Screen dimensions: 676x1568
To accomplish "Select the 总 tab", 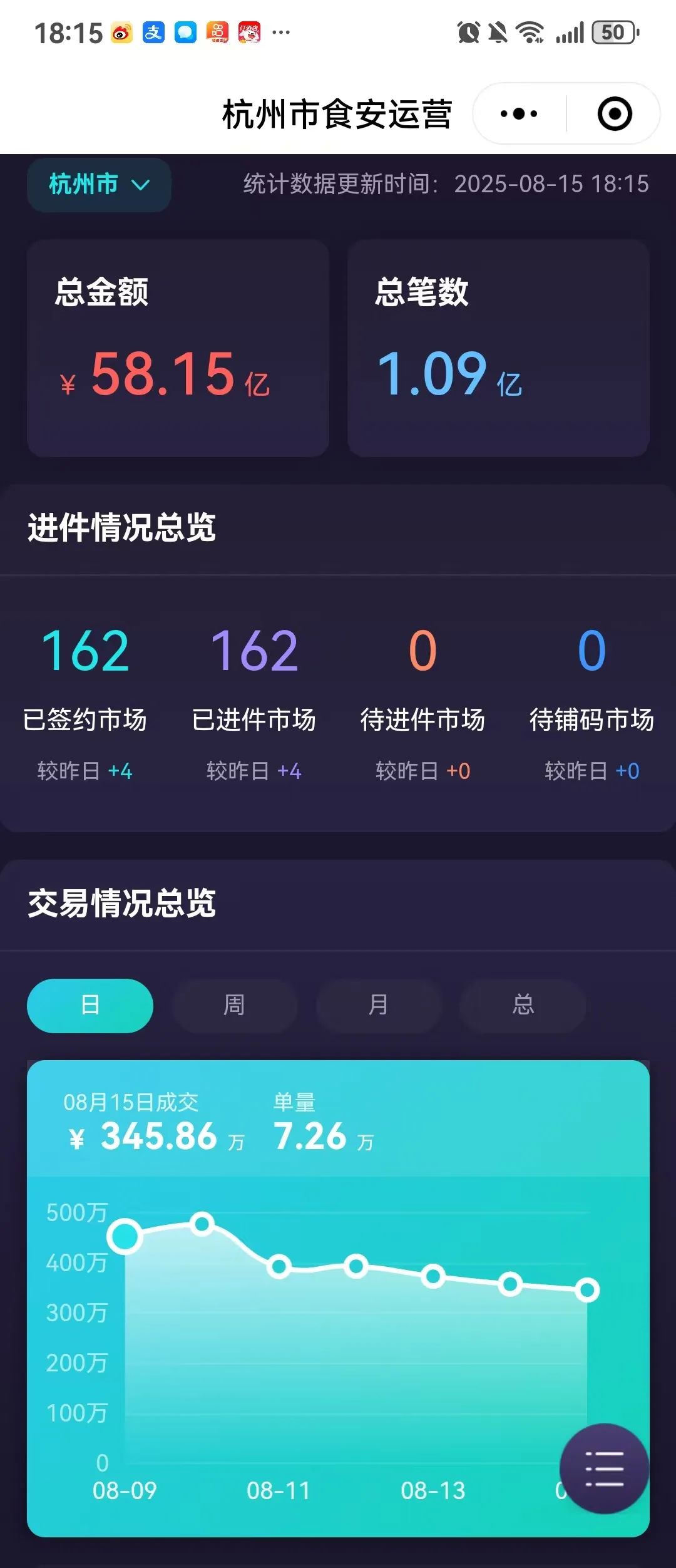I will [x=523, y=1006].
